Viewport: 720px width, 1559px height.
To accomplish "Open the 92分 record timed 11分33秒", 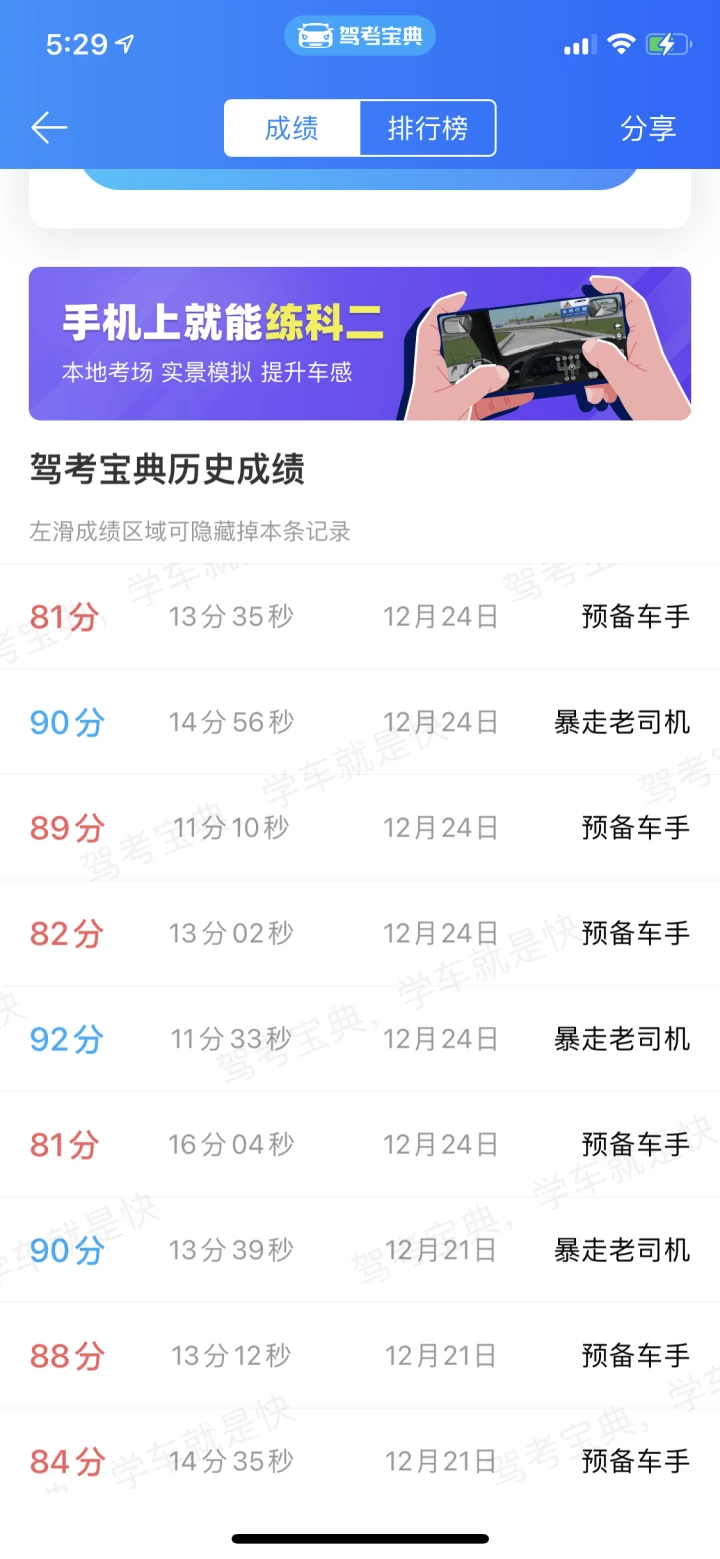I will pyautogui.click(x=360, y=1039).
